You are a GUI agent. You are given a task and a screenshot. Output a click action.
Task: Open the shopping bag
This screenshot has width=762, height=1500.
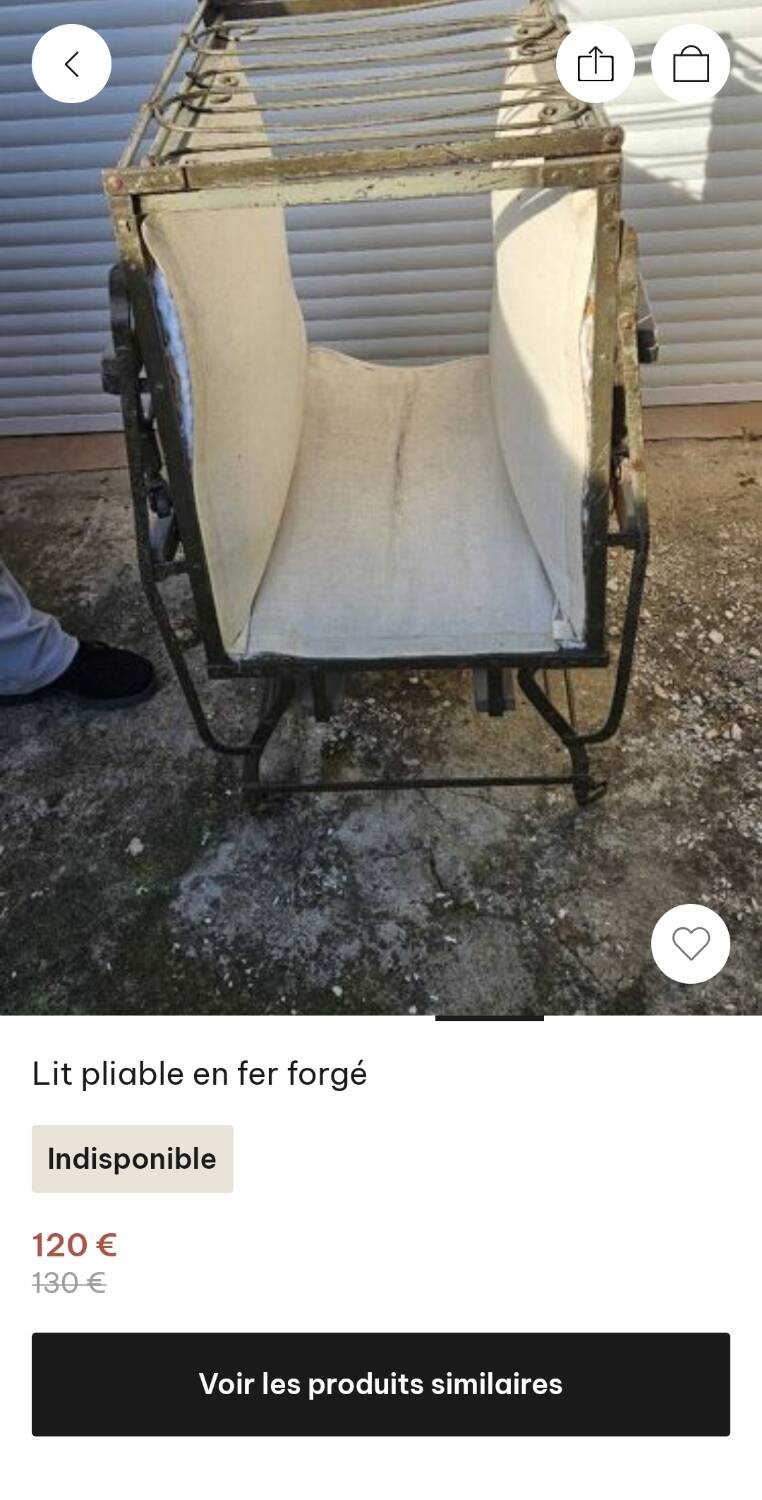[690, 64]
